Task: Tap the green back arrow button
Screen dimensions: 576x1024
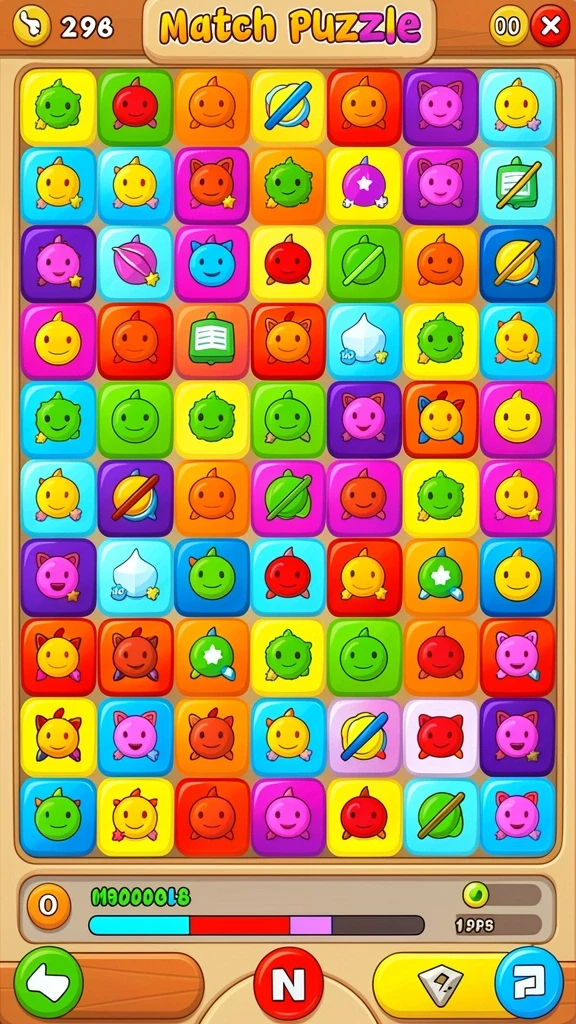Action: tap(48, 982)
